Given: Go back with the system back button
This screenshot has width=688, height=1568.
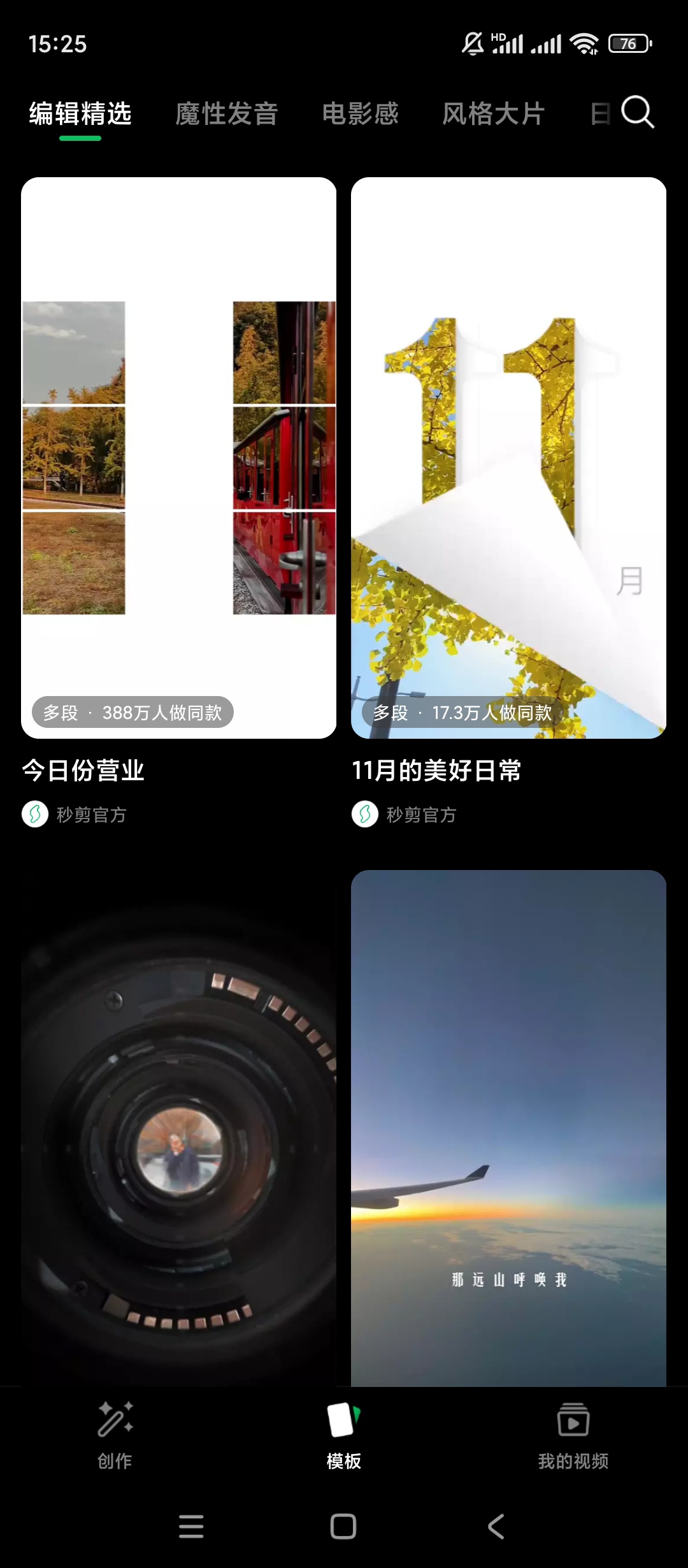Looking at the screenshot, I should pyautogui.click(x=496, y=1527).
